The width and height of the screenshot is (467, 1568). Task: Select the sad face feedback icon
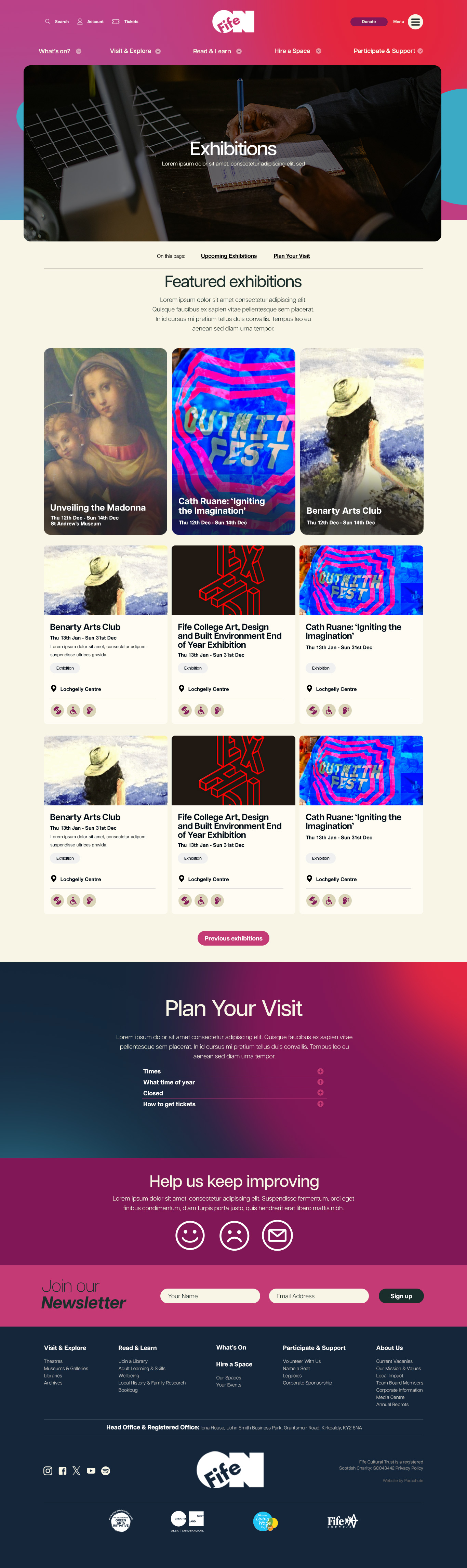pos(234,1236)
